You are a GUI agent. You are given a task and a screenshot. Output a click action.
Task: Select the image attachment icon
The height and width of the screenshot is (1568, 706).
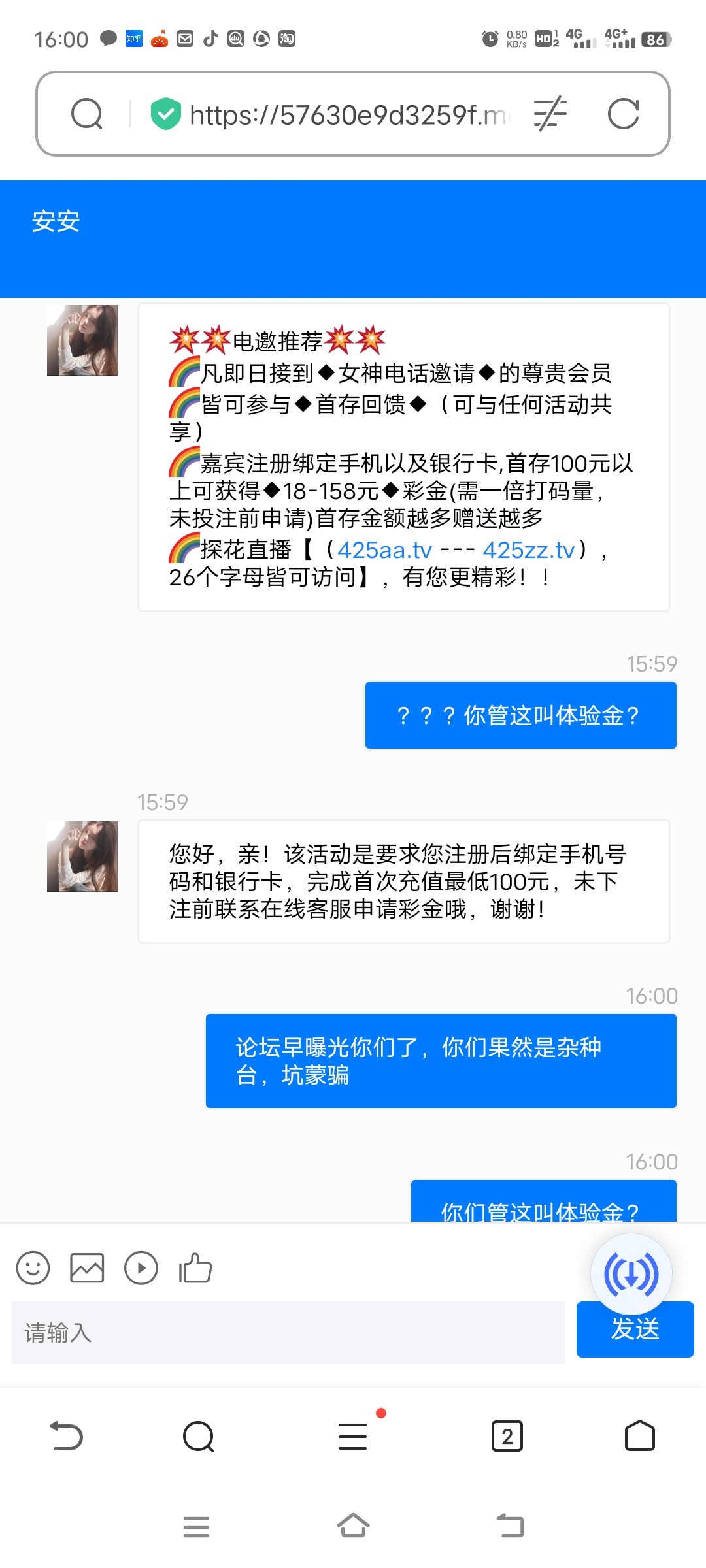coord(86,1267)
